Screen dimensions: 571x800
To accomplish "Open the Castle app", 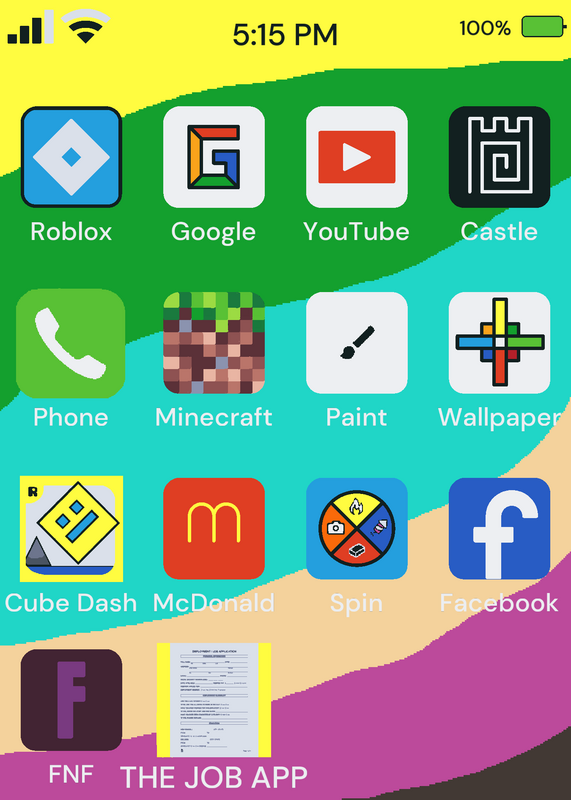I will [x=500, y=157].
